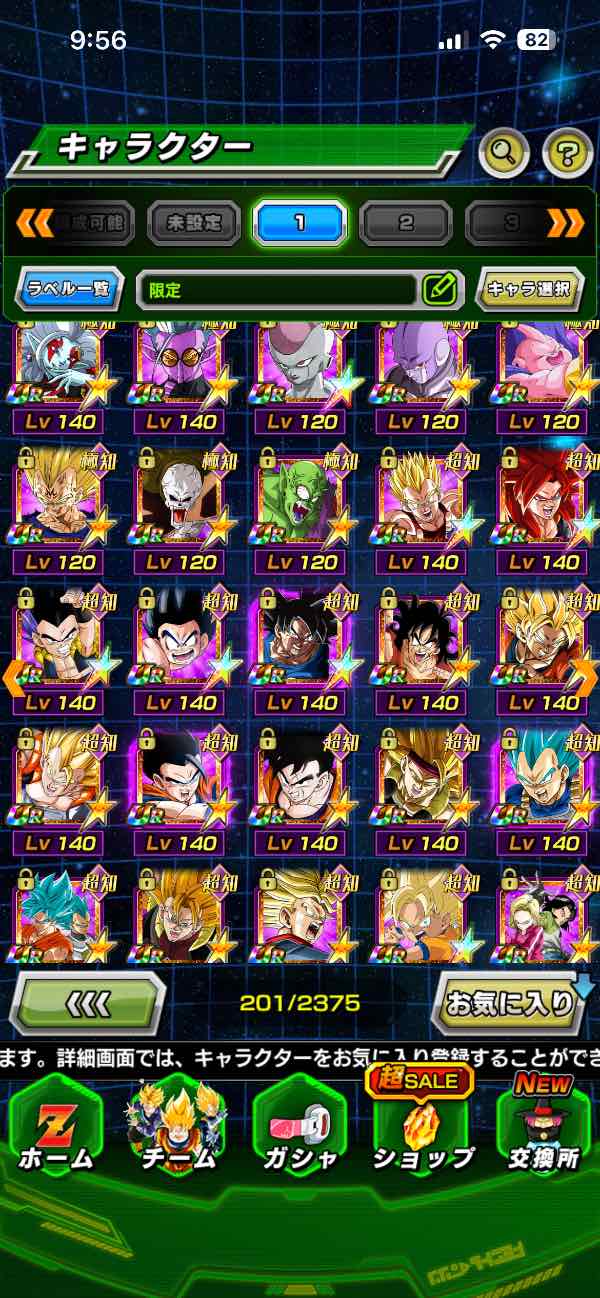Open the question mark help icon

(x=567, y=154)
